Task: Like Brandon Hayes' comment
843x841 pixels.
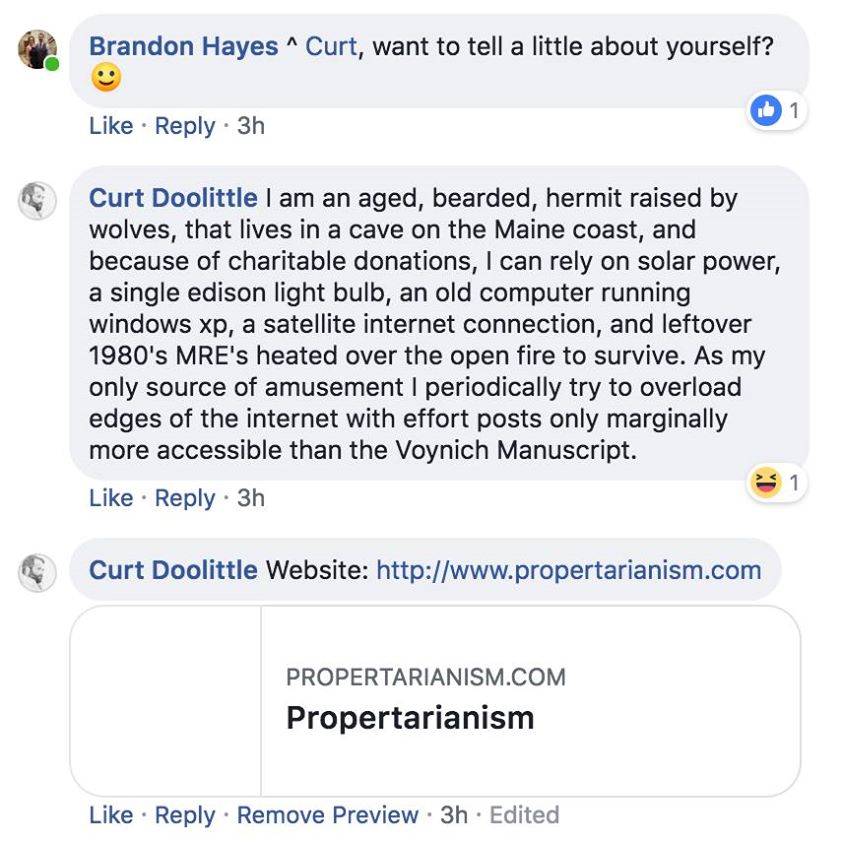Action: click(x=110, y=126)
